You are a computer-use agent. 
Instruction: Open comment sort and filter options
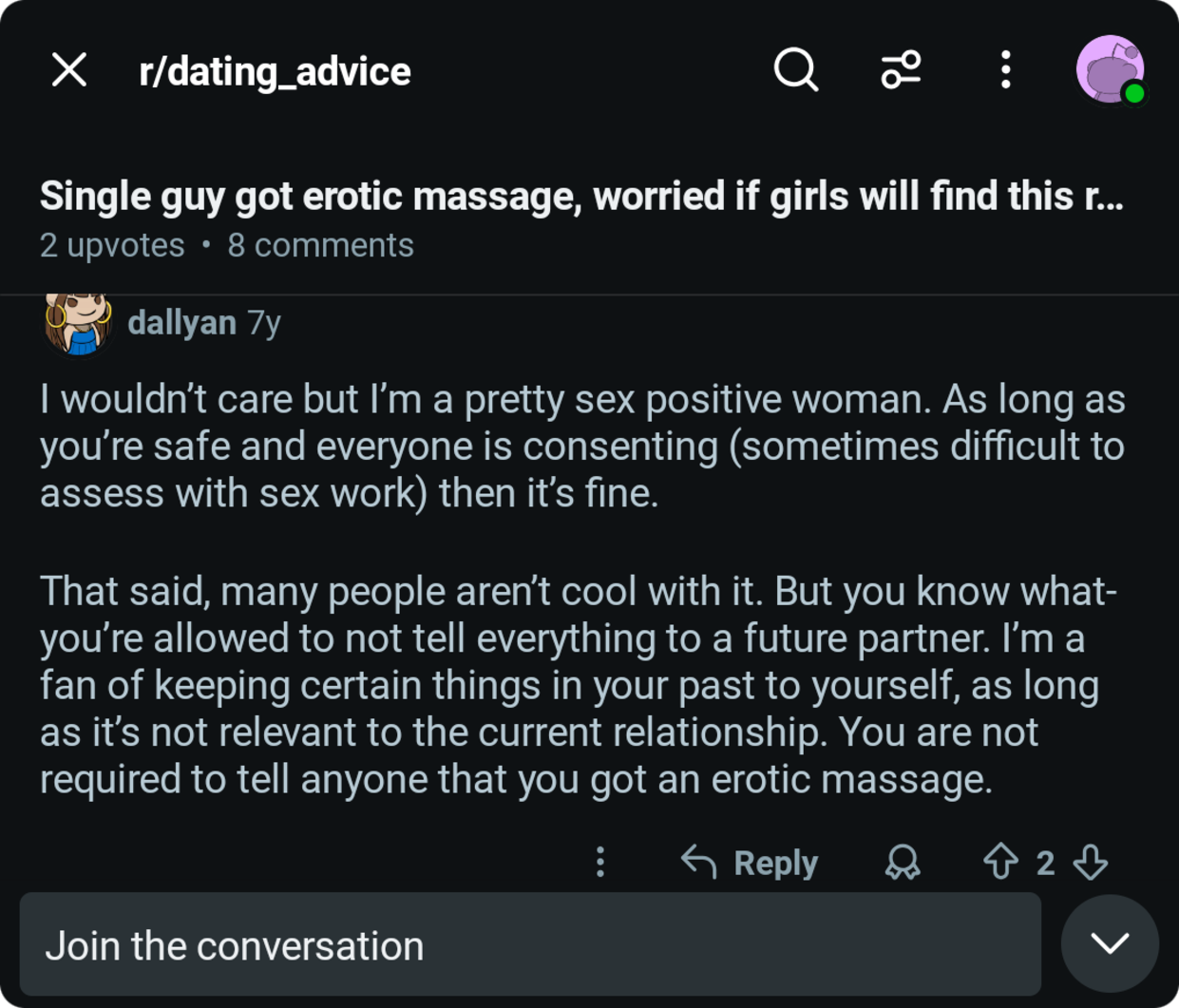point(901,70)
